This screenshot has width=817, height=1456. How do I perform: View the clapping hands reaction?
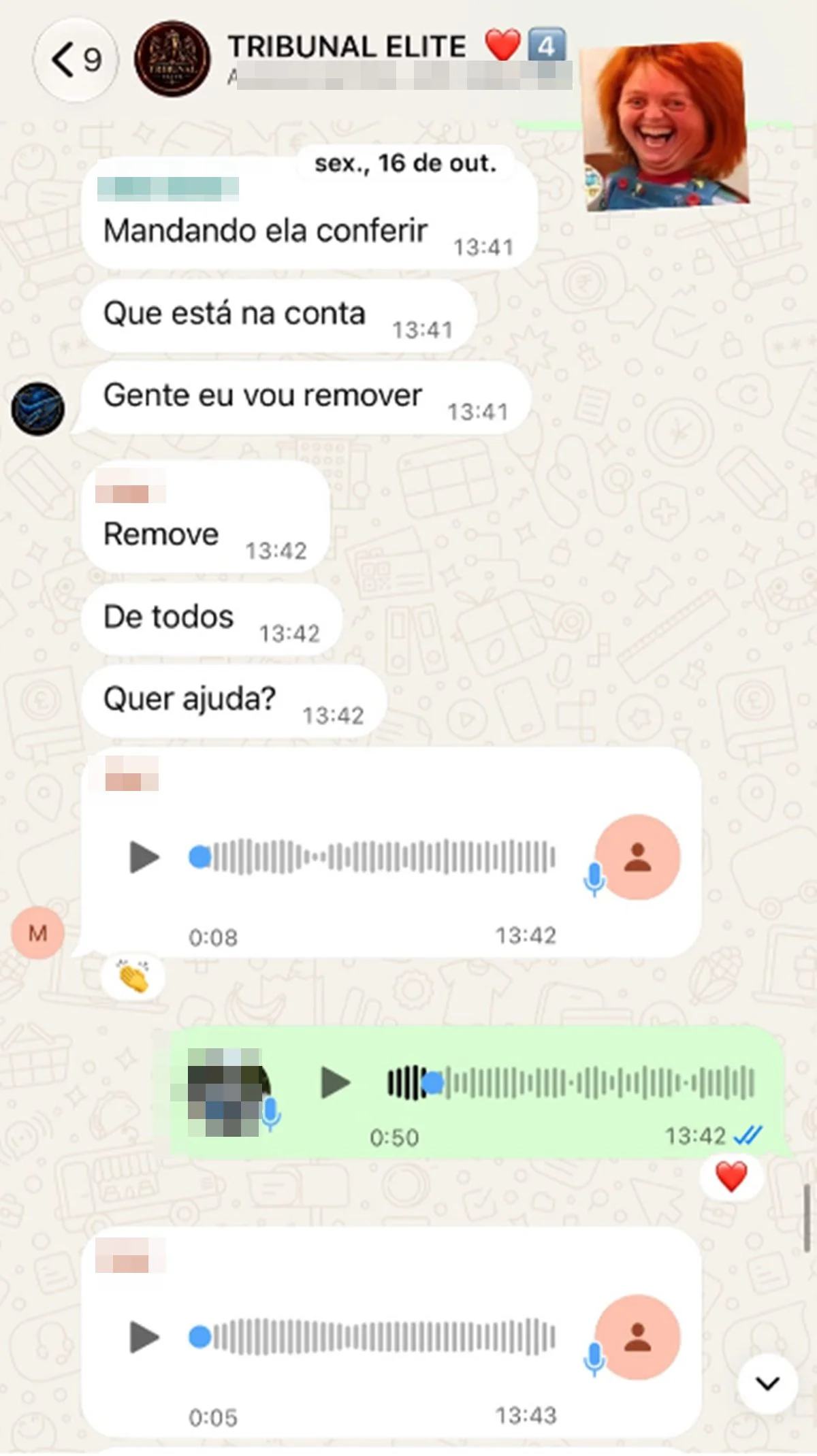pyautogui.click(x=133, y=977)
